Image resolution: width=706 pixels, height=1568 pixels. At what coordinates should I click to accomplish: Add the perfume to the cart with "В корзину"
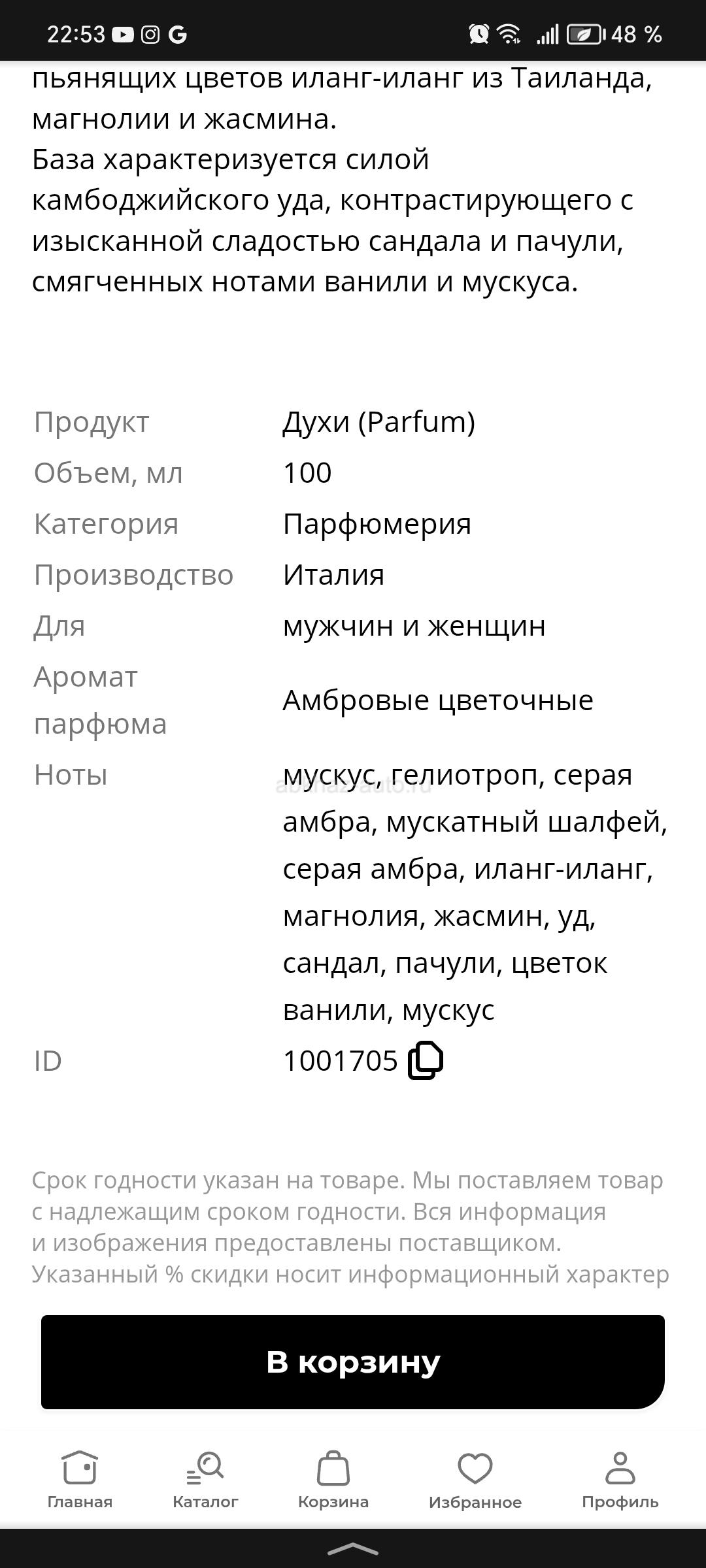[353, 1362]
